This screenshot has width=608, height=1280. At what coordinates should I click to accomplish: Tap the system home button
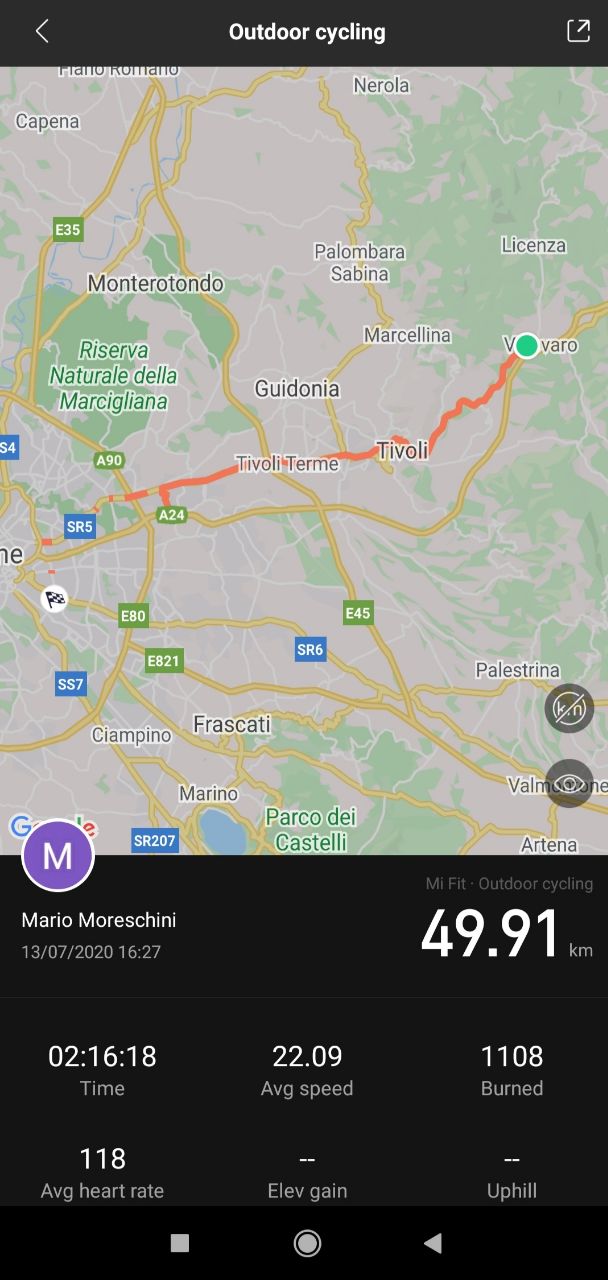[307, 1243]
